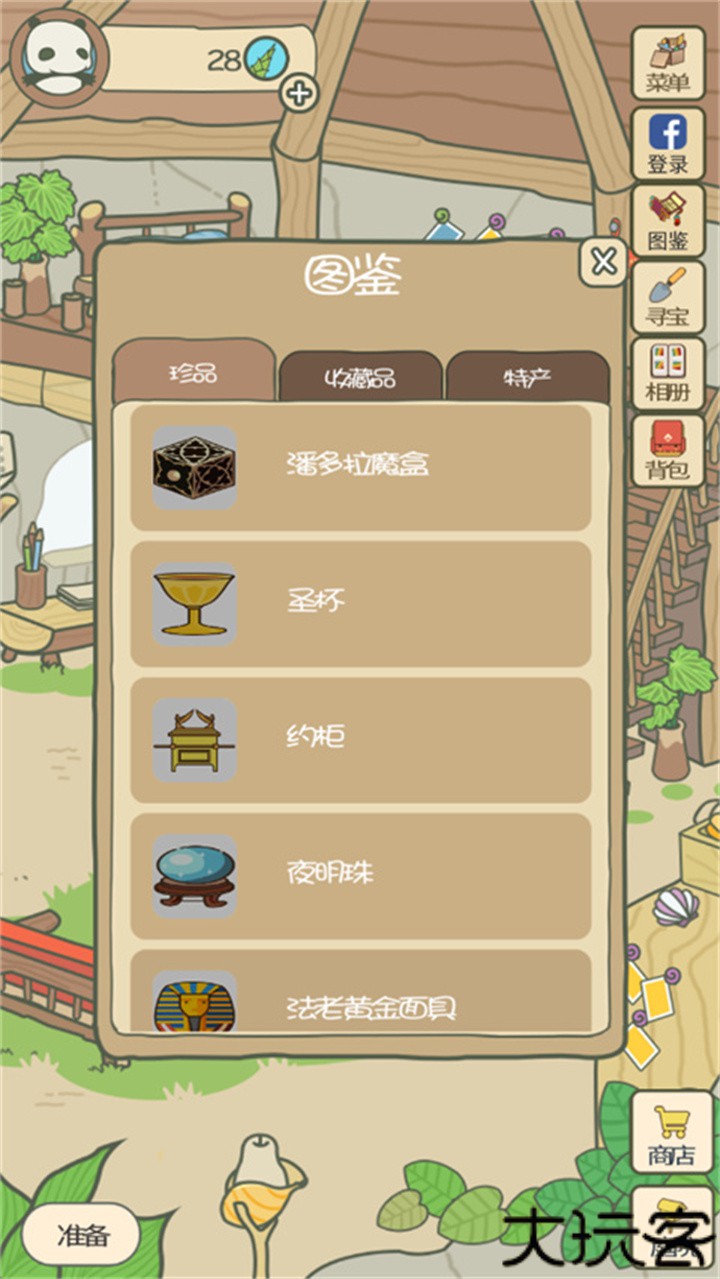View the 圣杯 Holy Grail thumbnail
This screenshot has height=1279, width=720.
(192, 604)
